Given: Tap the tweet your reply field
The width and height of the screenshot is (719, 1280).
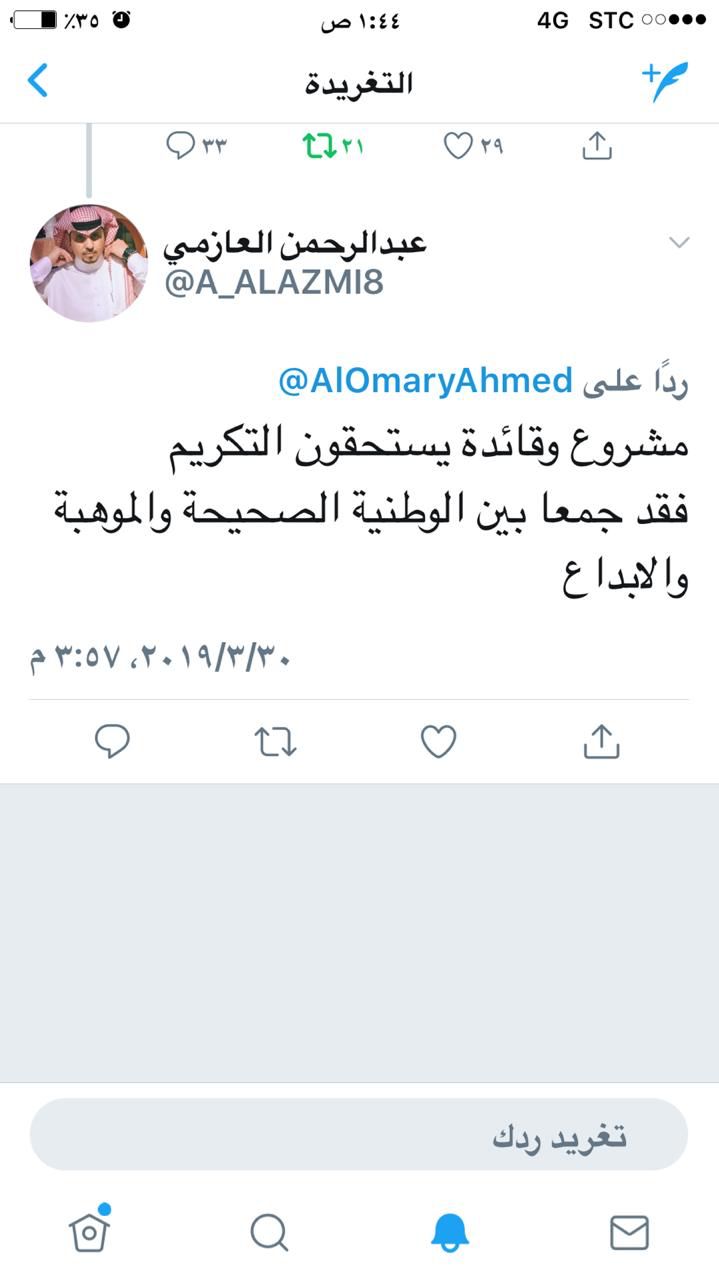Looking at the screenshot, I should point(359,1135).
